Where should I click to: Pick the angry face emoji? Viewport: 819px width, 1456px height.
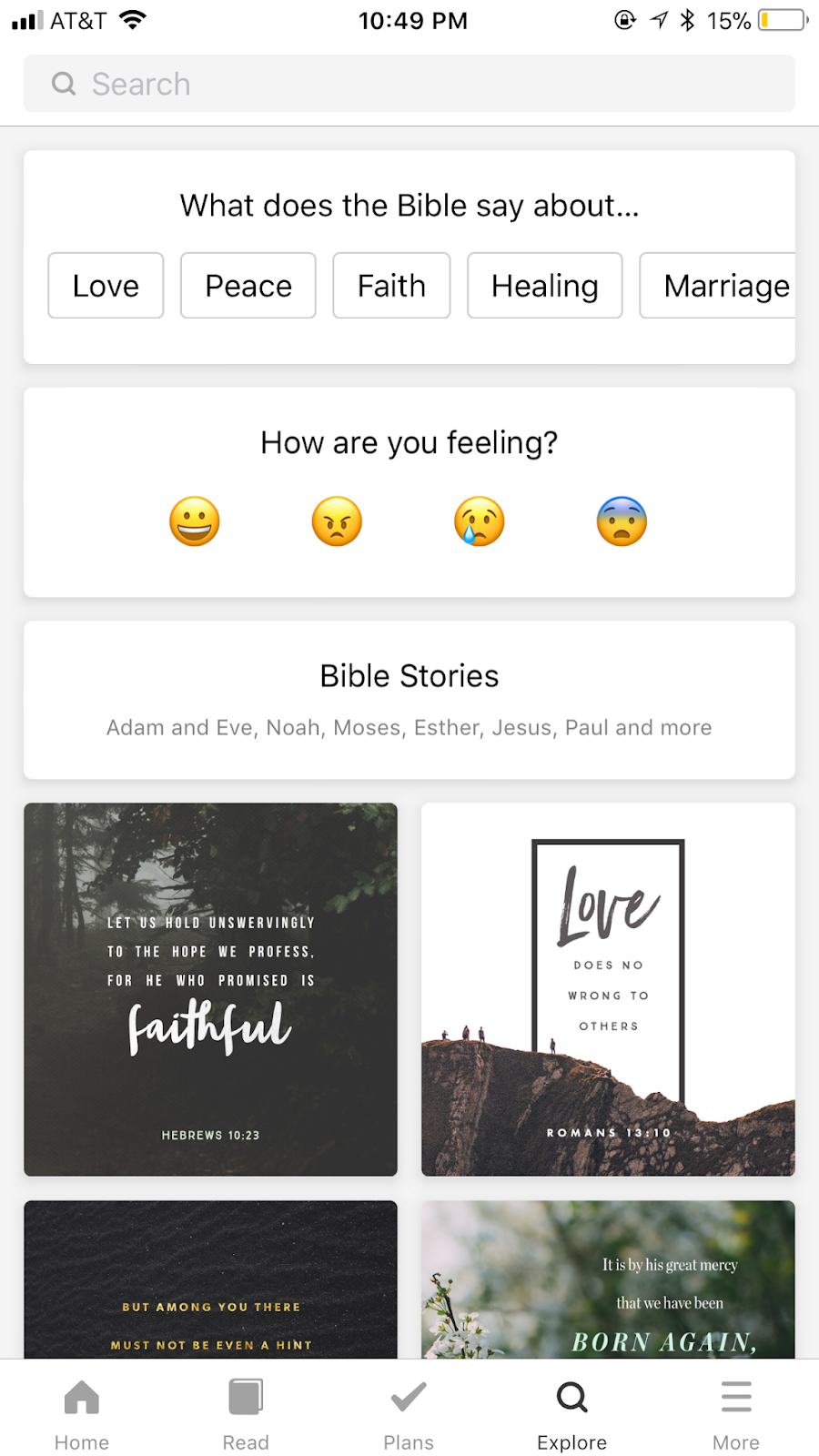[x=337, y=521]
